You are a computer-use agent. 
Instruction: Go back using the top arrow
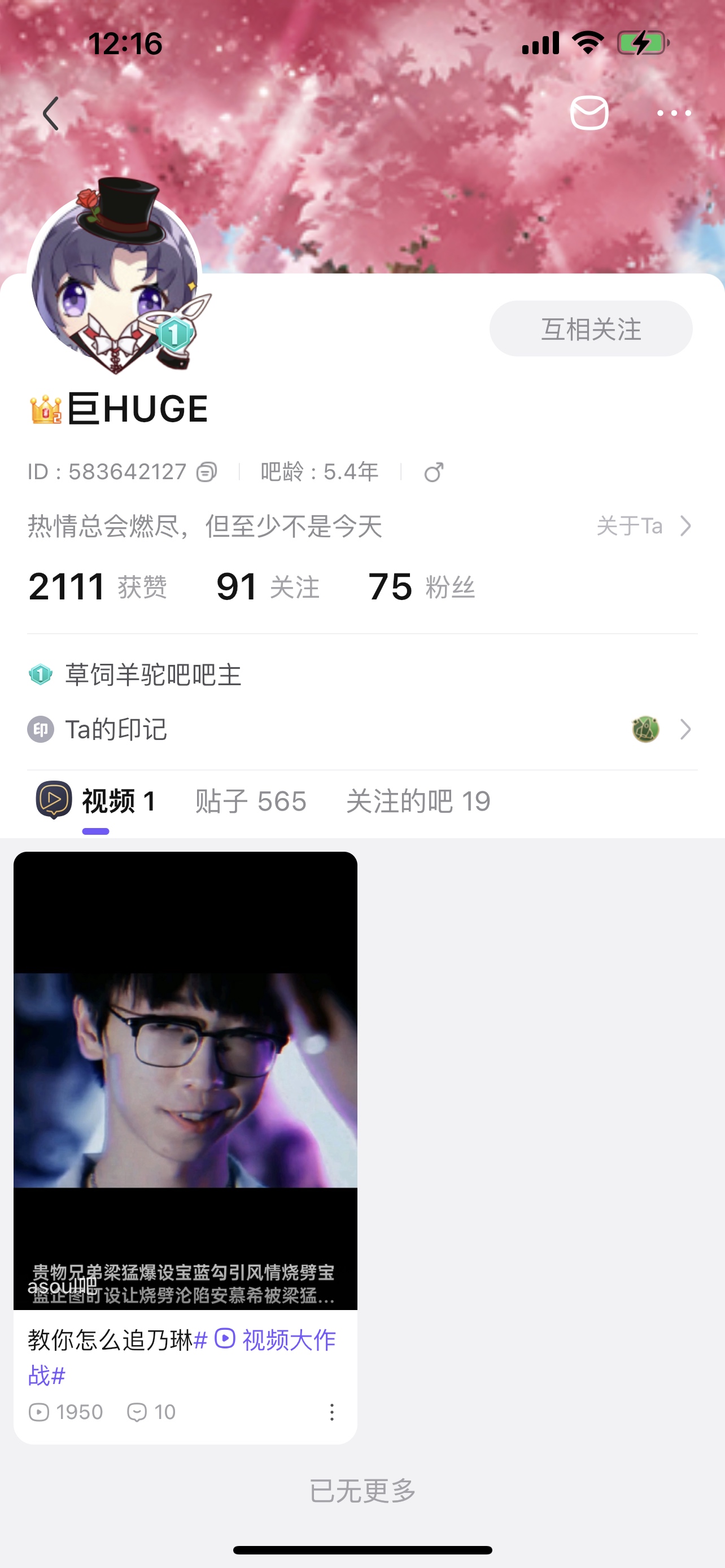[x=51, y=113]
